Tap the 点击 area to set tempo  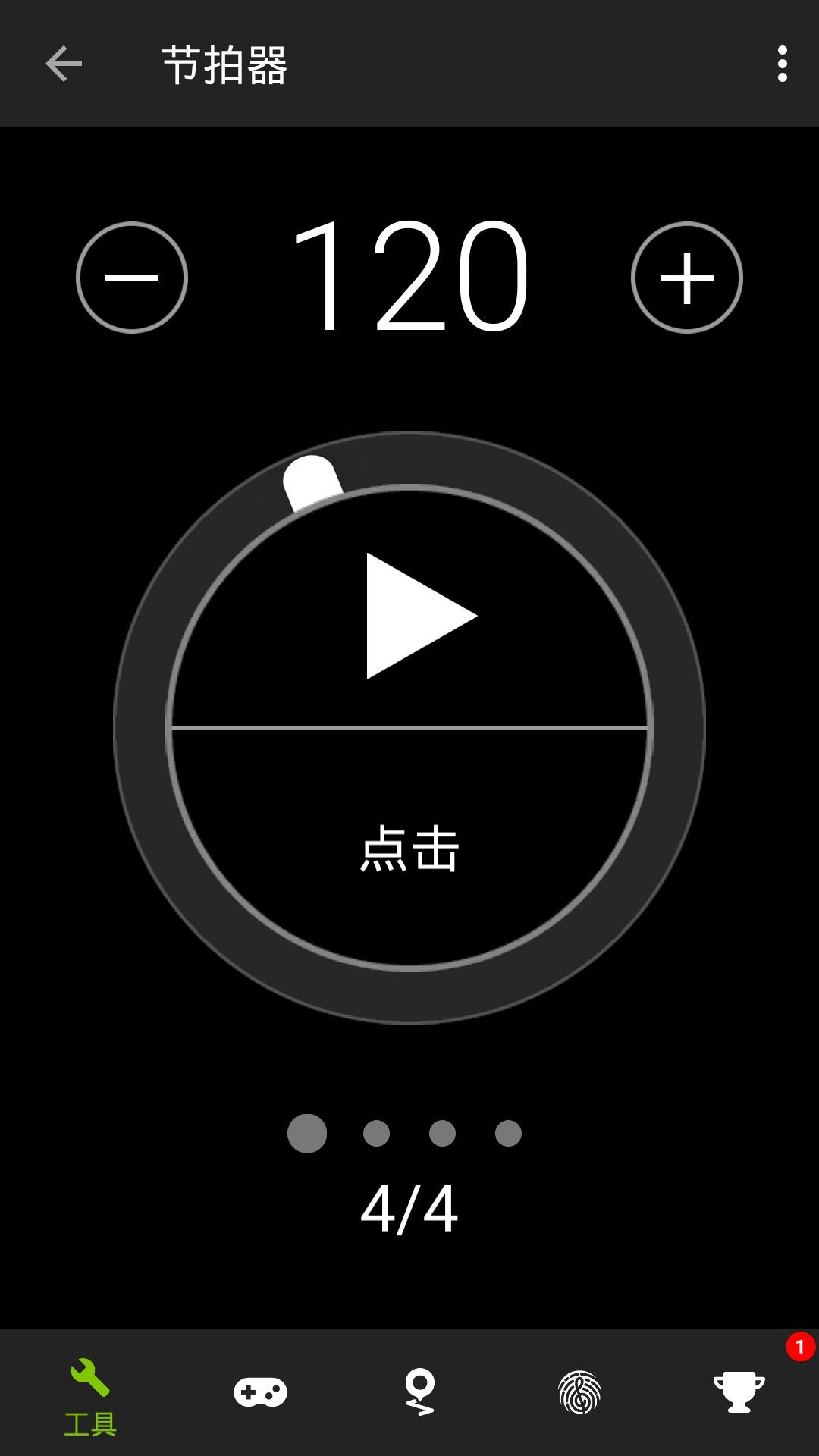pyautogui.click(x=409, y=848)
